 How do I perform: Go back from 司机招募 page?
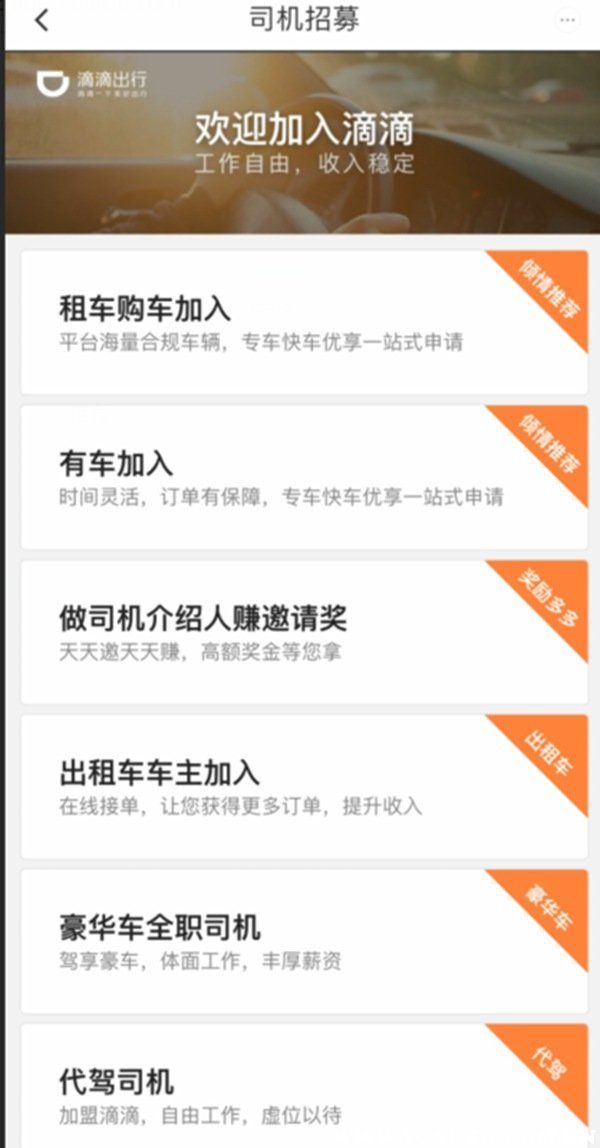41,20
